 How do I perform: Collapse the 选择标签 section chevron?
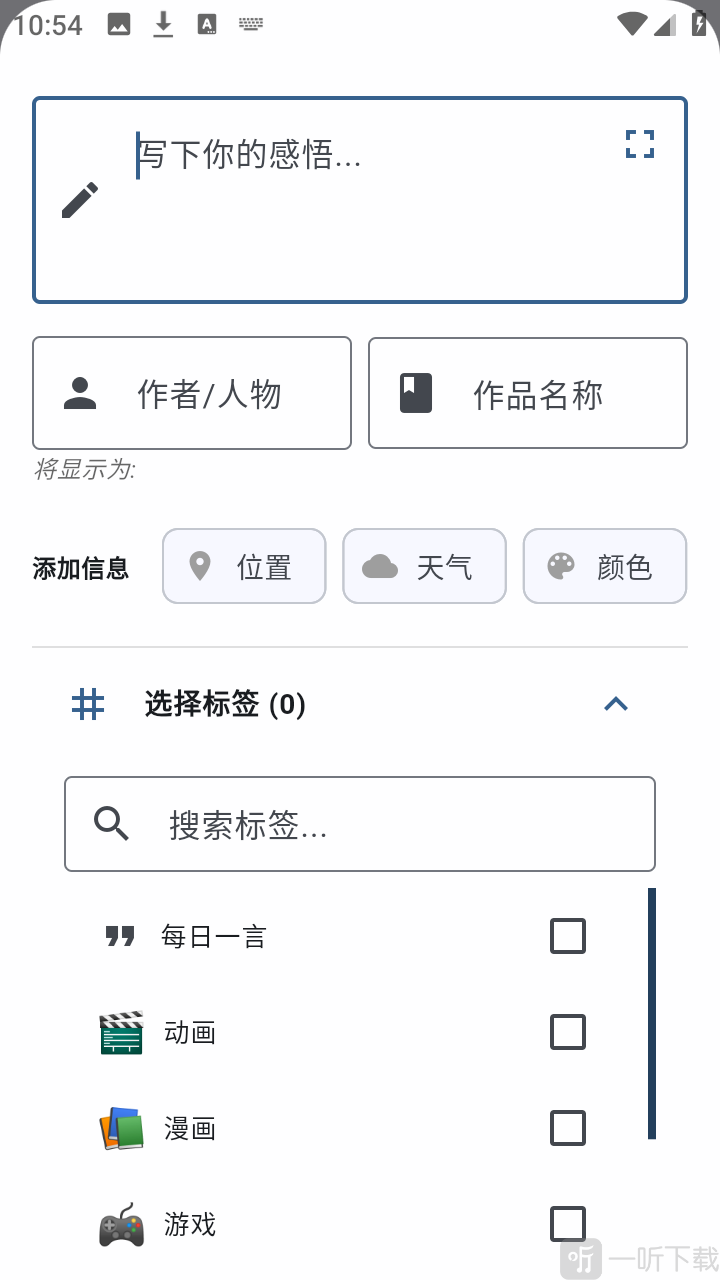point(616,704)
